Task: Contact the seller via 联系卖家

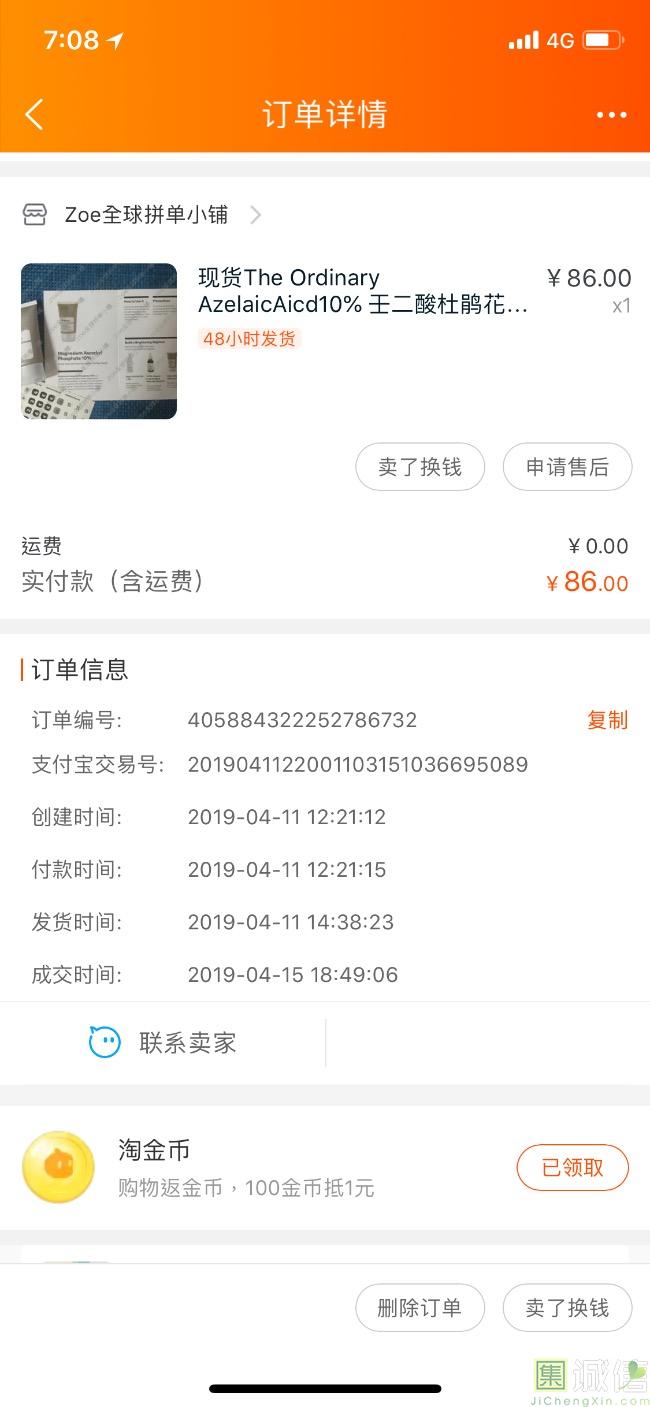Action: click(x=163, y=1043)
